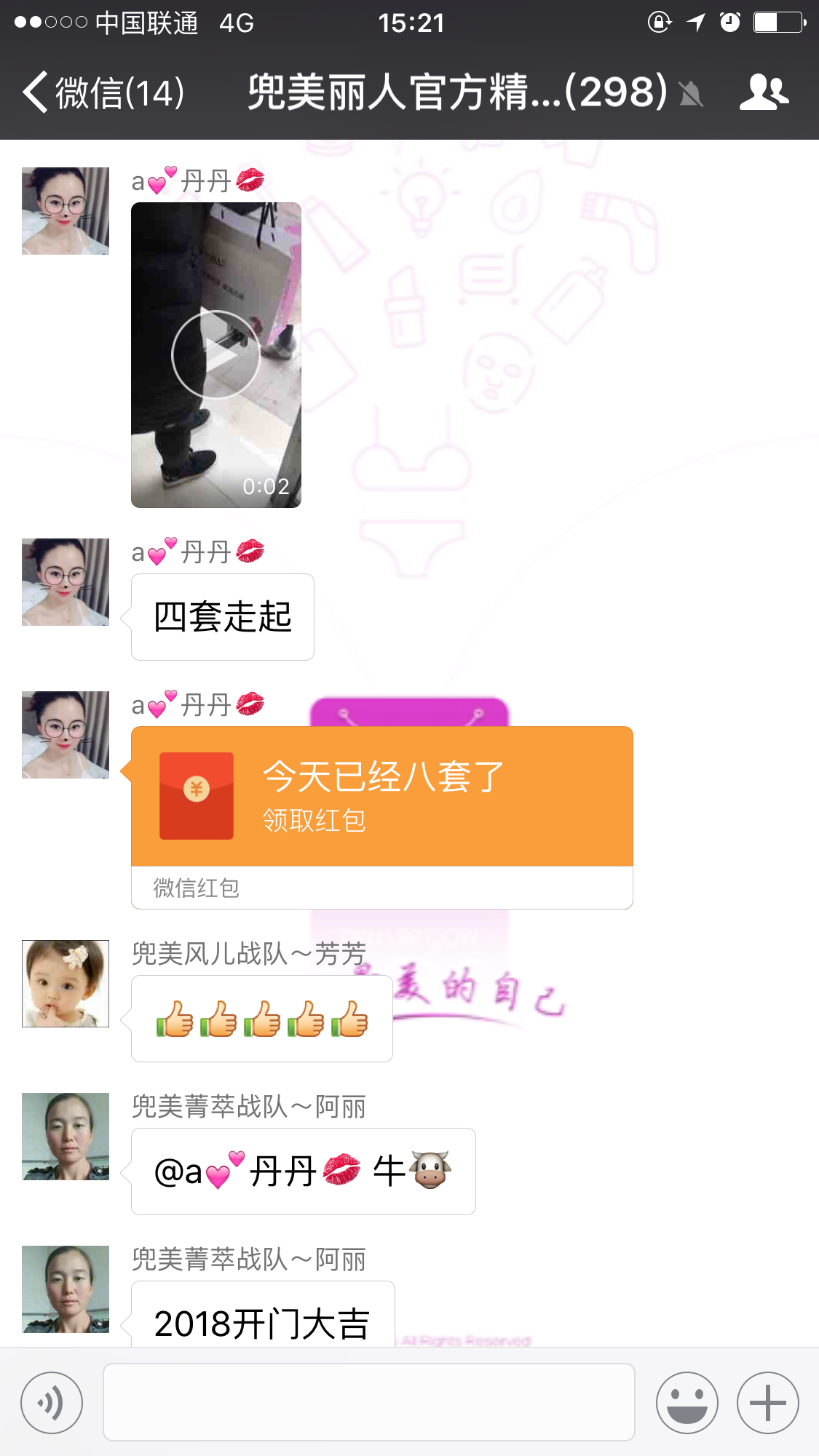This screenshot has width=819, height=1456.
Task: Open 丹丹's avatar beside the video message
Action: (x=66, y=211)
